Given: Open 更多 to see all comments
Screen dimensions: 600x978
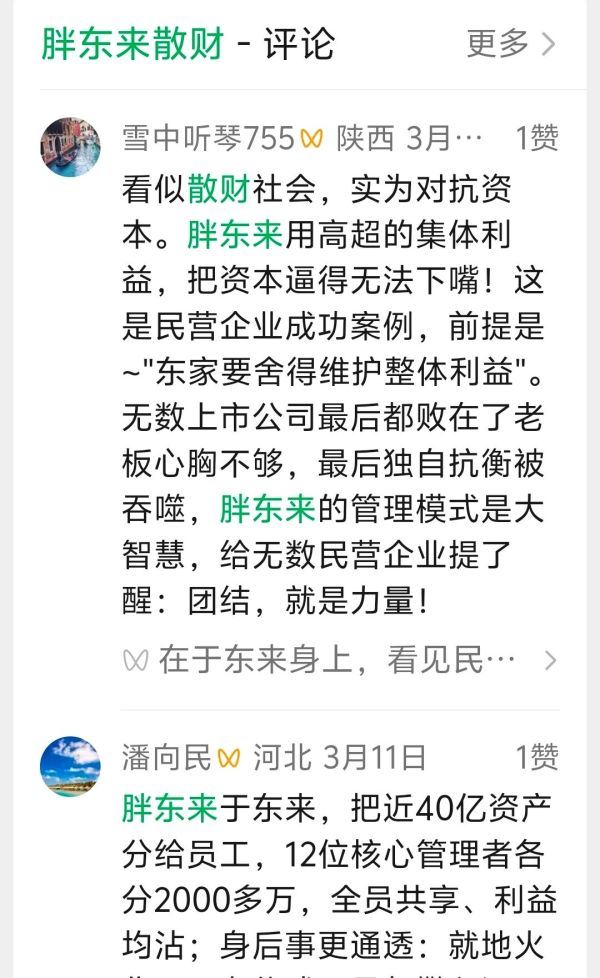Looking at the screenshot, I should pyautogui.click(x=510, y=43).
